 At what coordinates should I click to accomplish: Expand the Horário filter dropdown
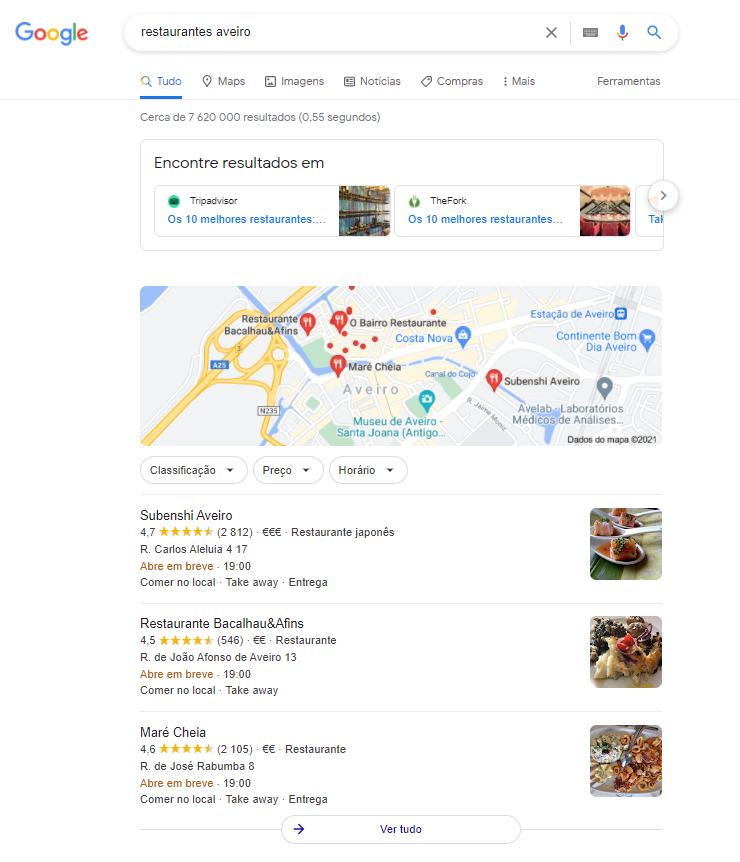pyautogui.click(x=367, y=470)
